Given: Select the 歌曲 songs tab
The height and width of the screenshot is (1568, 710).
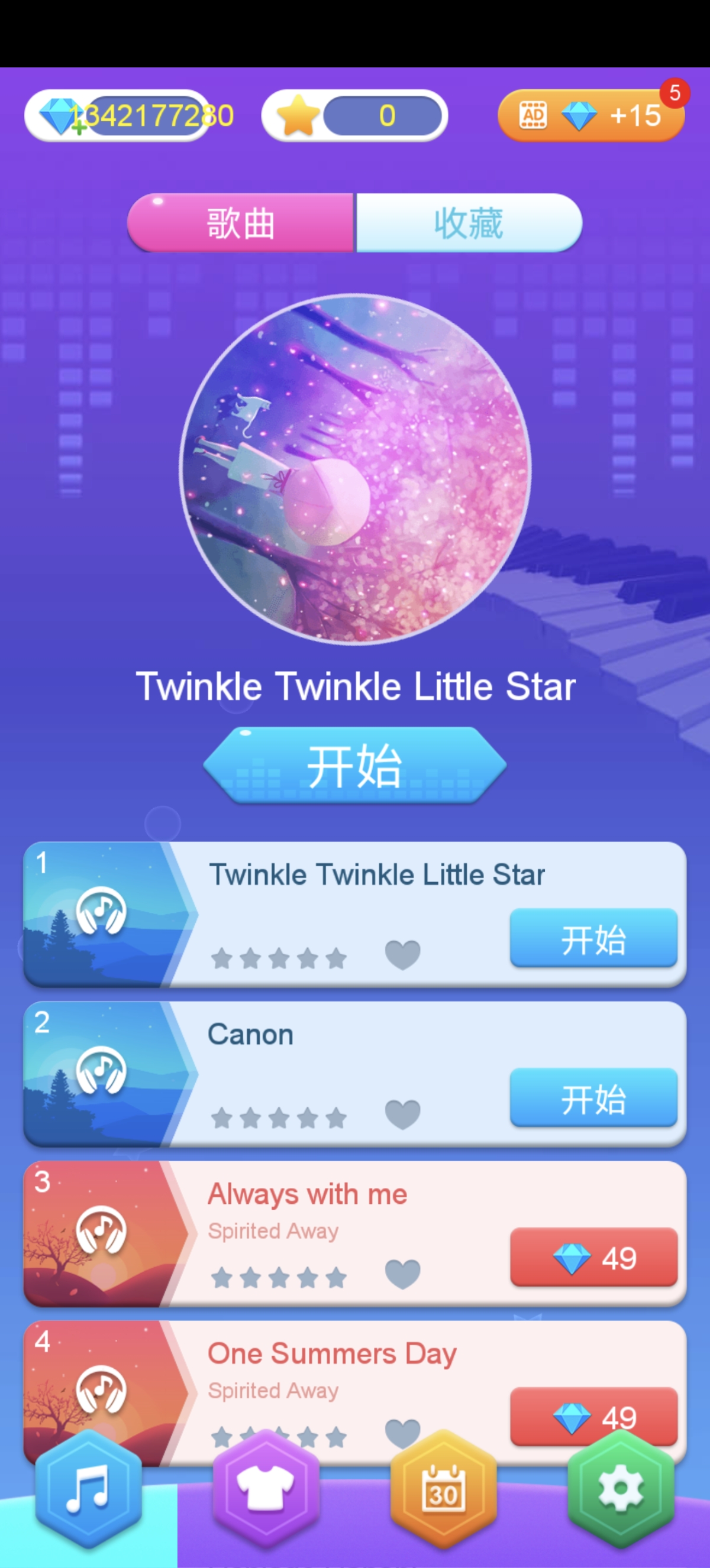Looking at the screenshot, I should pos(241,223).
